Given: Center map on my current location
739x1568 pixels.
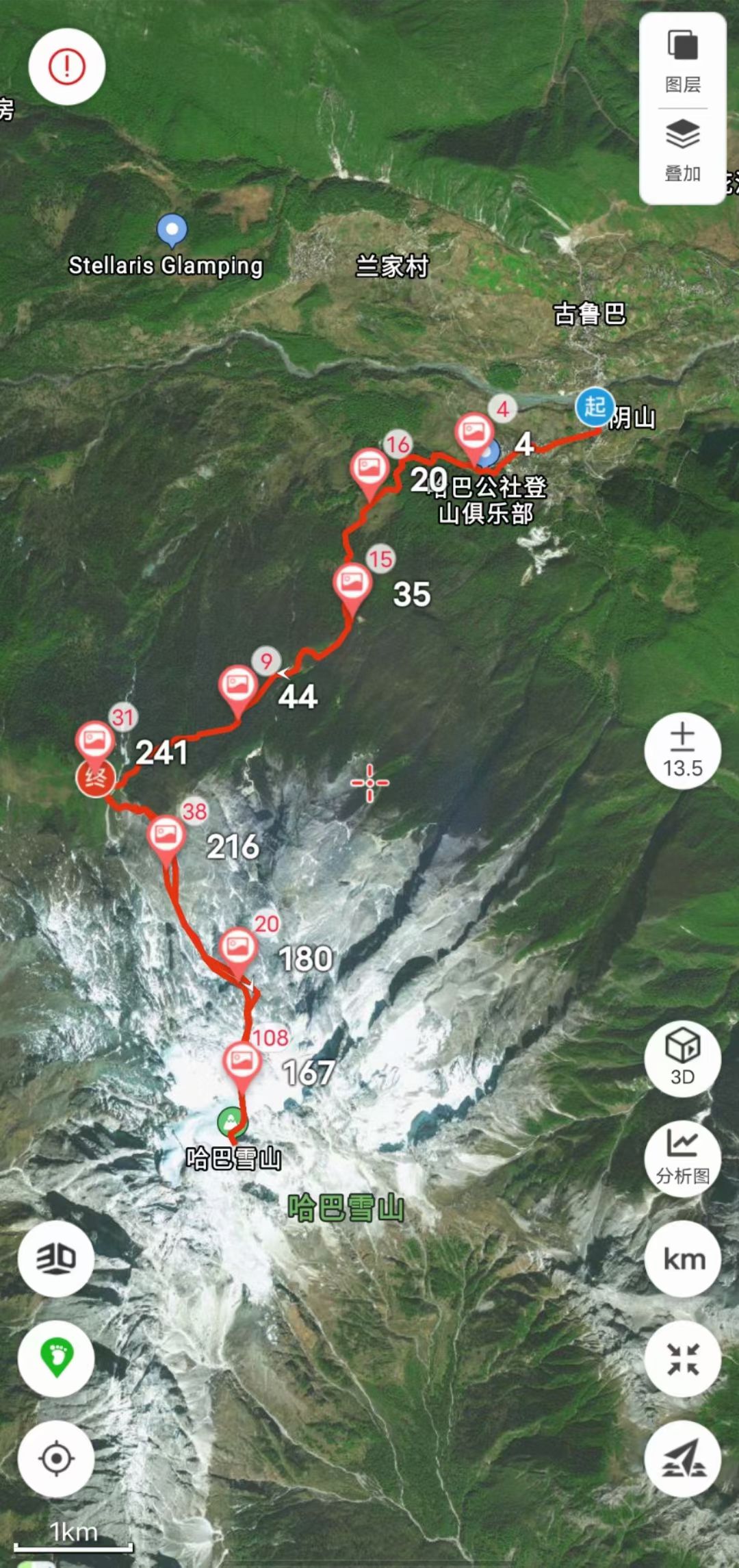Looking at the screenshot, I should tap(56, 1458).
